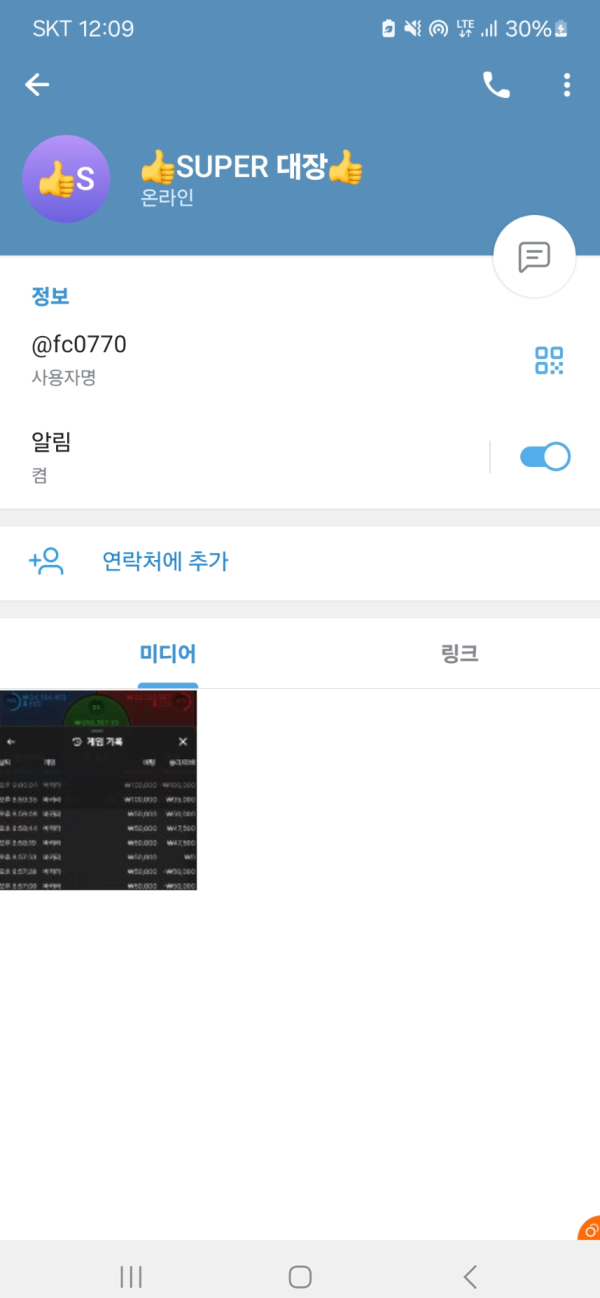Show the QR code for this user

(549, 360)
